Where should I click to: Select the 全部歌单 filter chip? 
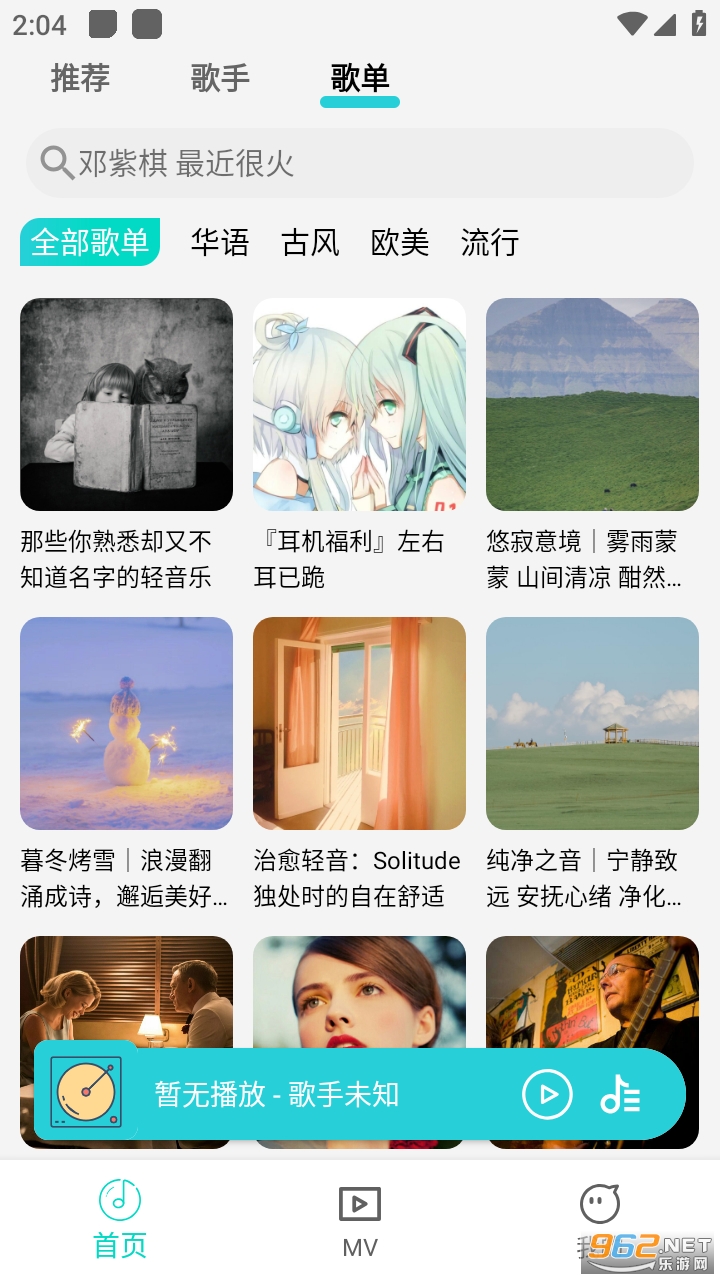(90, 242)
